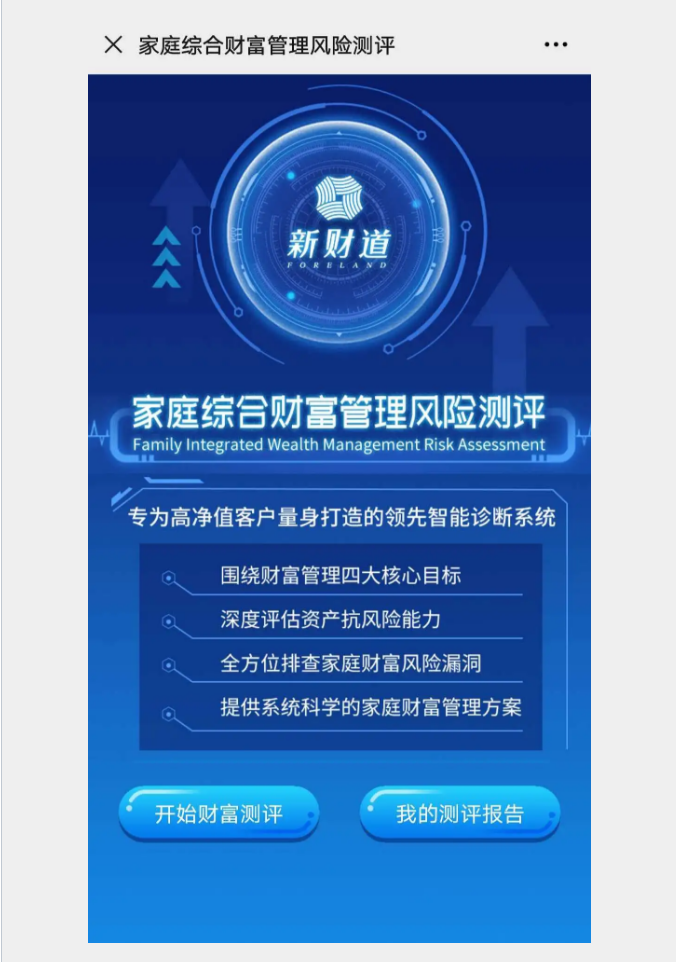Open the three-dot overflow menu
Image resolution: width=676 pixels, height=962 pixels.
pos(555,45)
